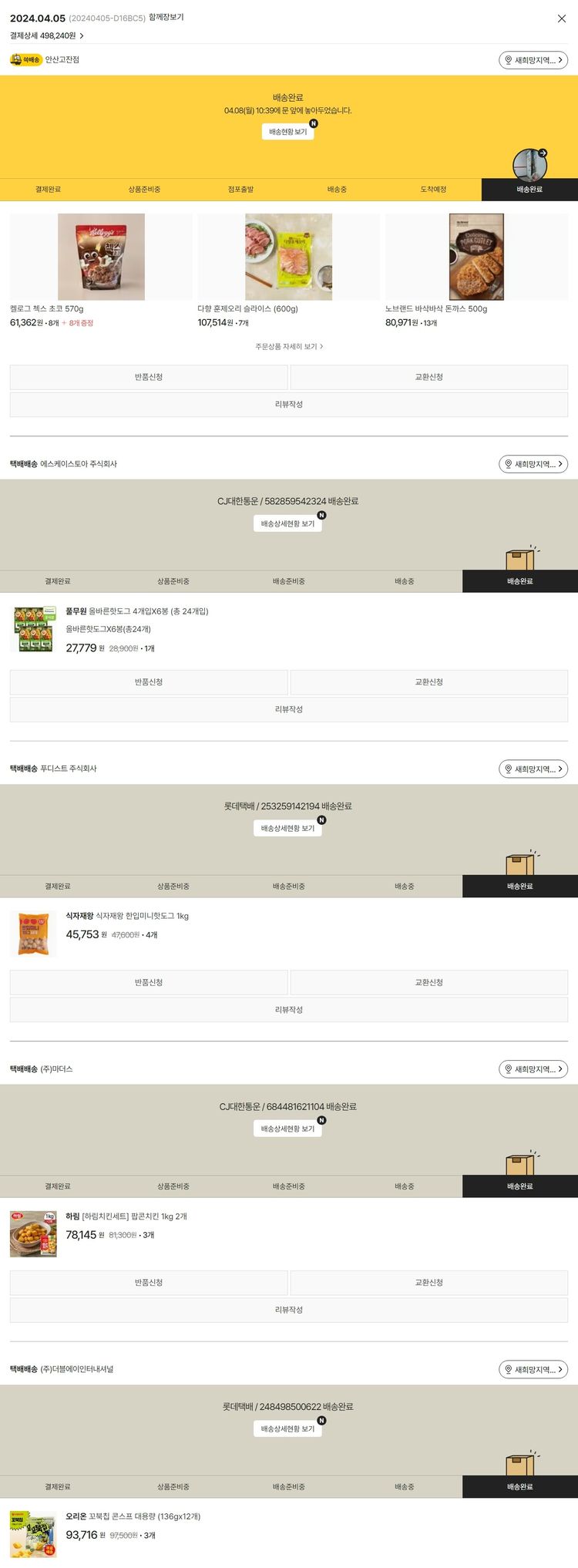578x1568 pixels.
Task: Request return for 풀무원 올바른핫도그
Action: click(149, 682)
